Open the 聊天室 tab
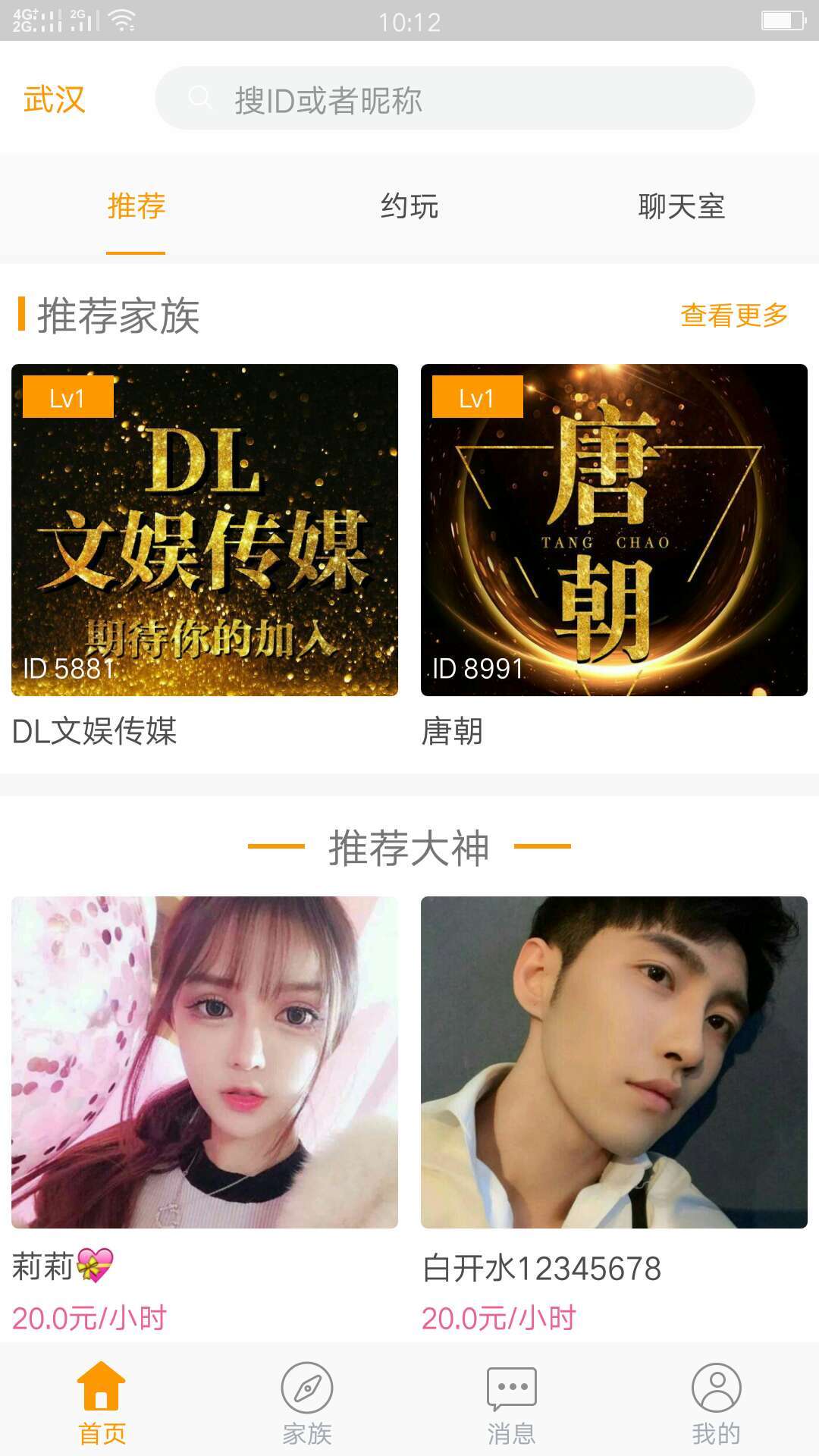 click(682, 206)
